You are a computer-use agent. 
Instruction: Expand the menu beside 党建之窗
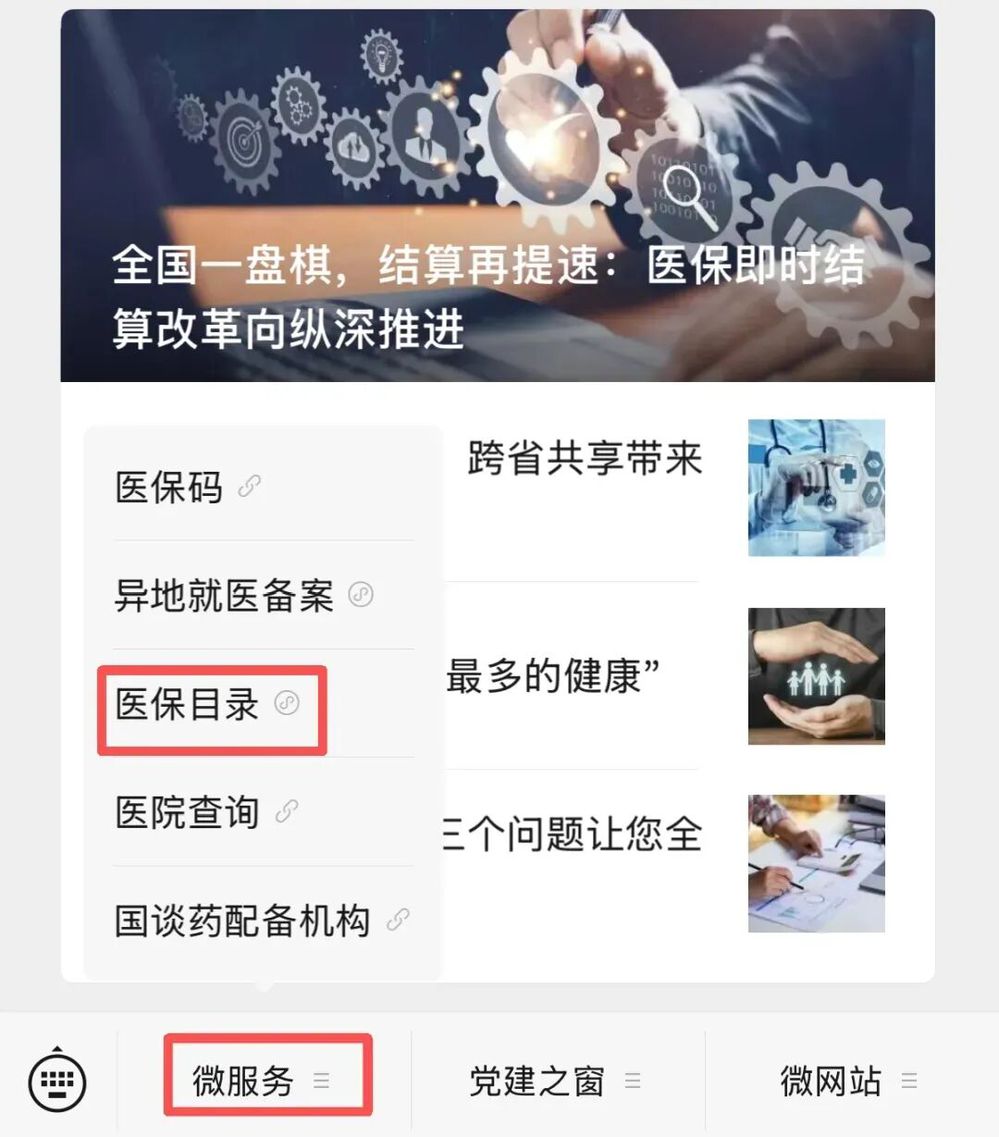[632, 1080]
